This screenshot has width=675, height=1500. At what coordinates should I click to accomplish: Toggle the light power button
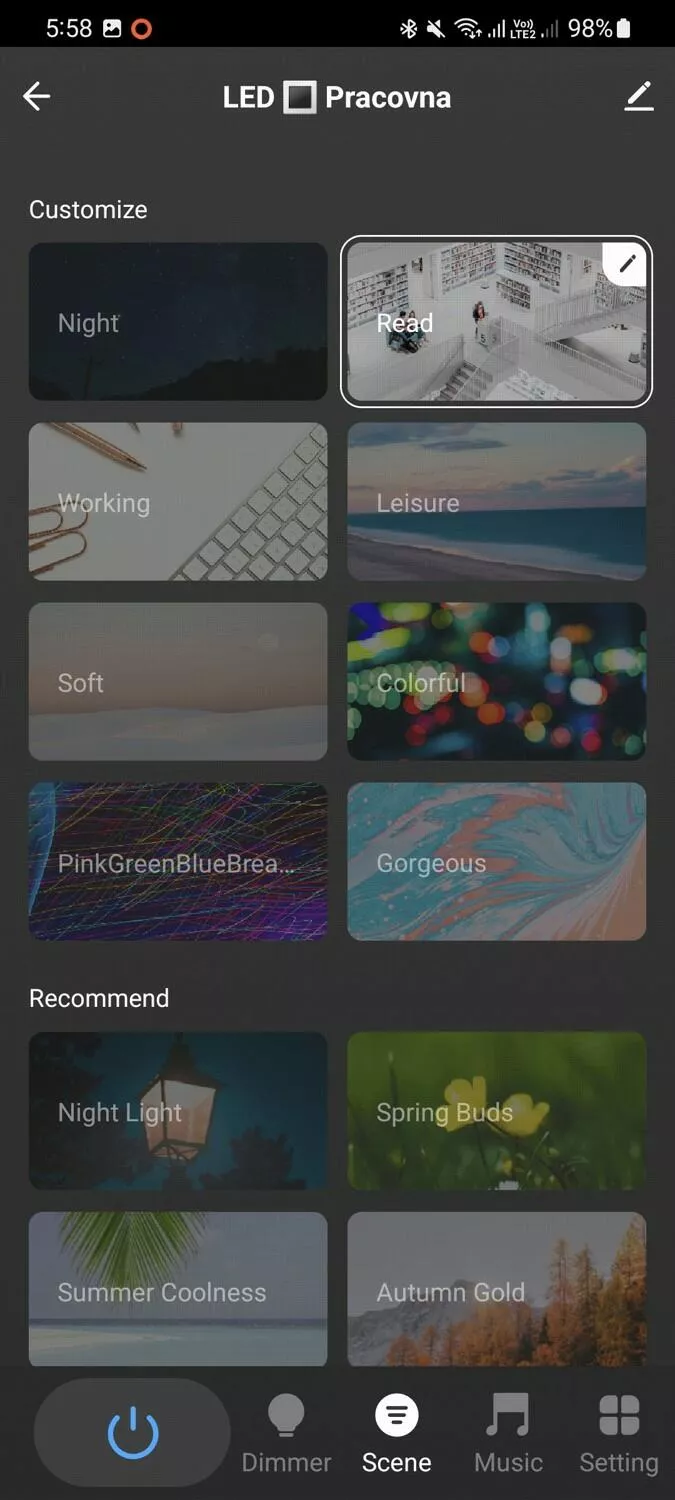133,1434
